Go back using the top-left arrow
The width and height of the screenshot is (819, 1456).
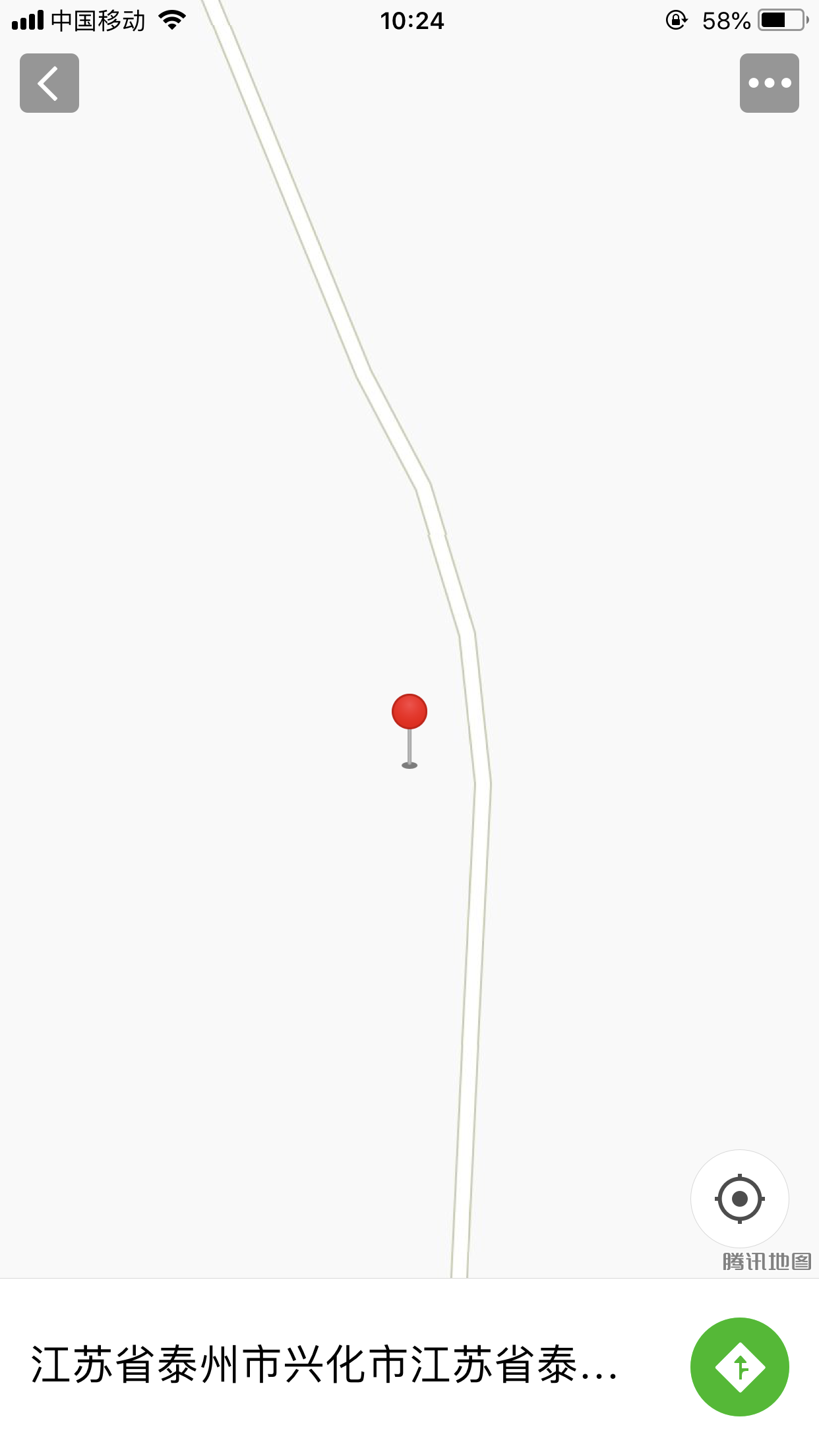(49, 83)
